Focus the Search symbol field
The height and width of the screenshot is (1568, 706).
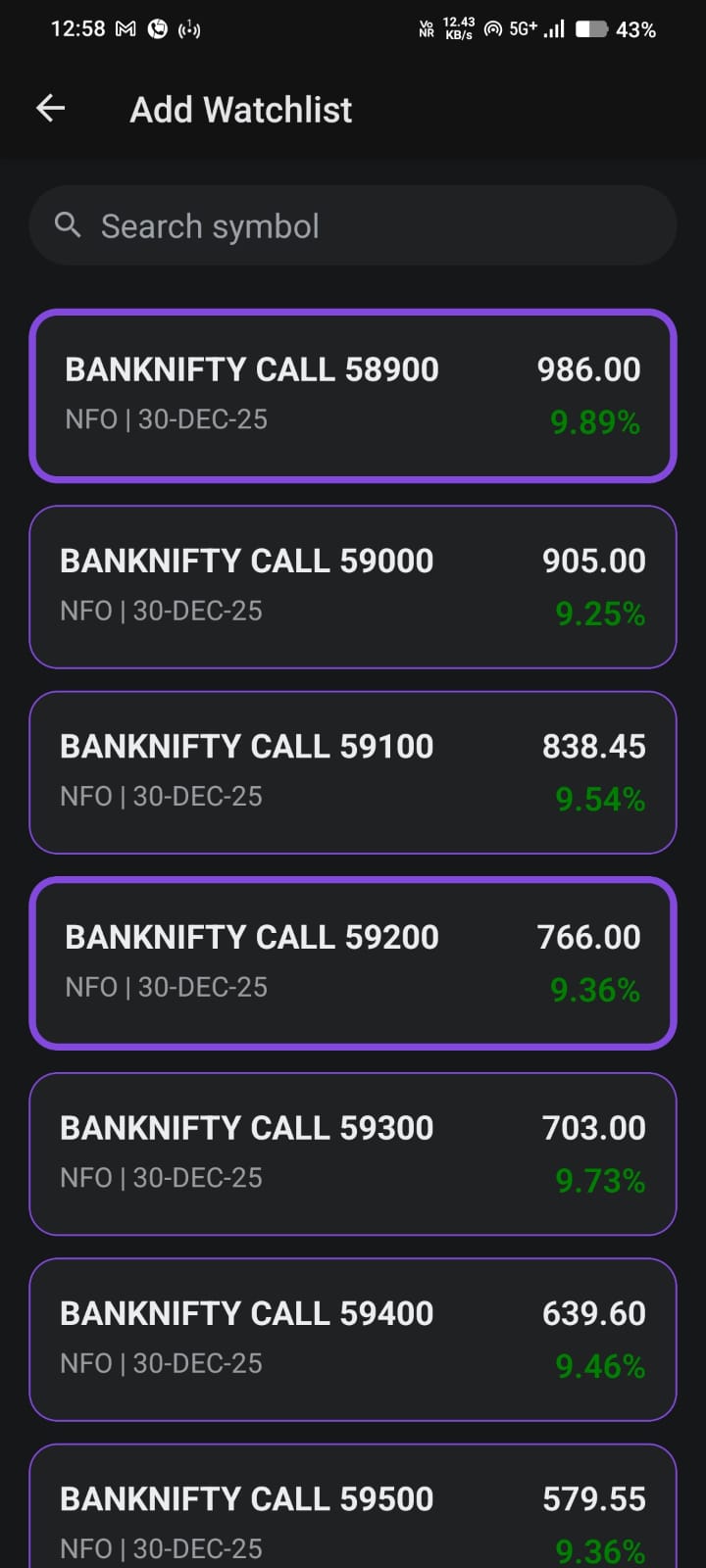353,226
